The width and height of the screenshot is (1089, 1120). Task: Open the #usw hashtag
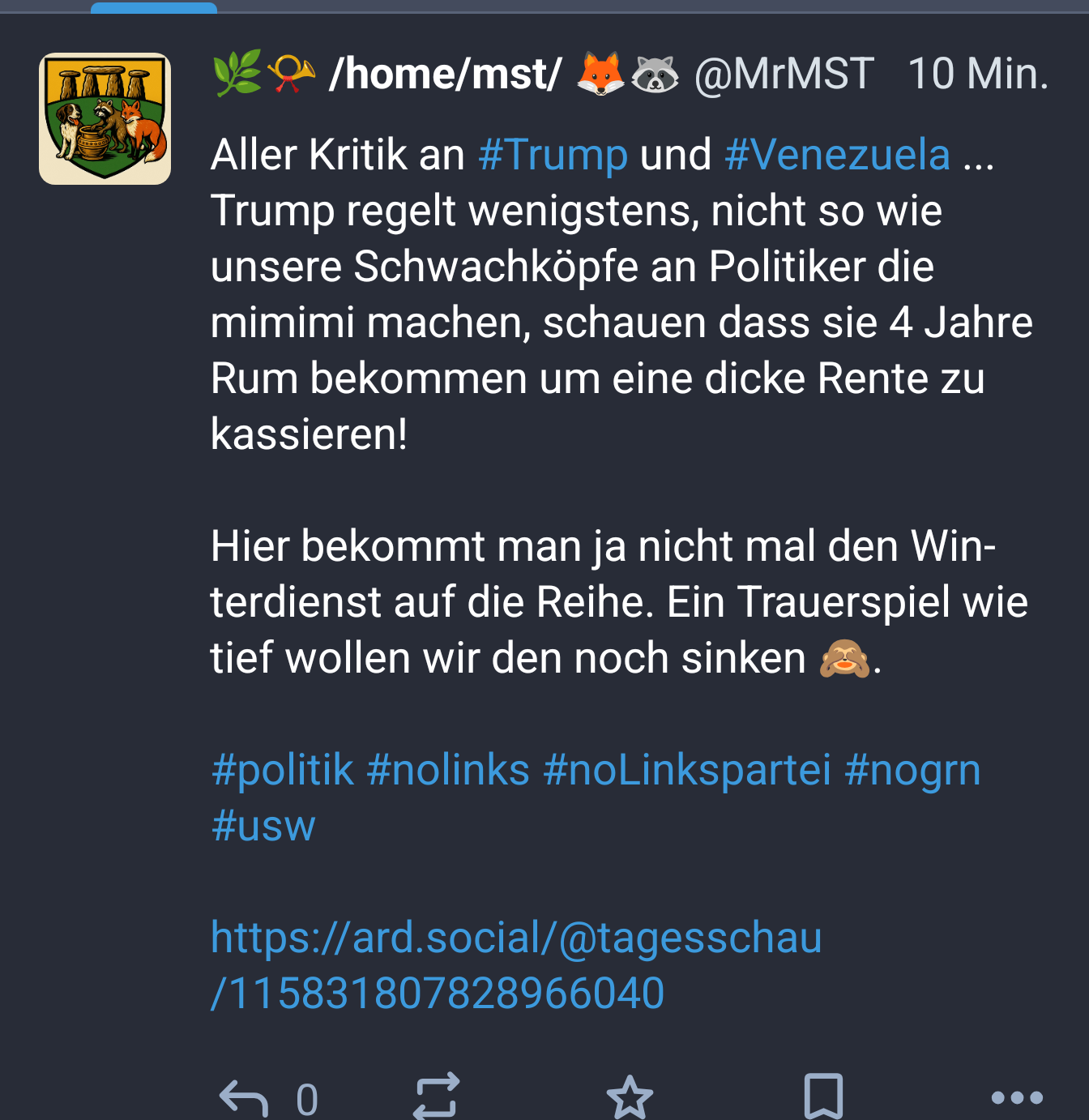263,825
